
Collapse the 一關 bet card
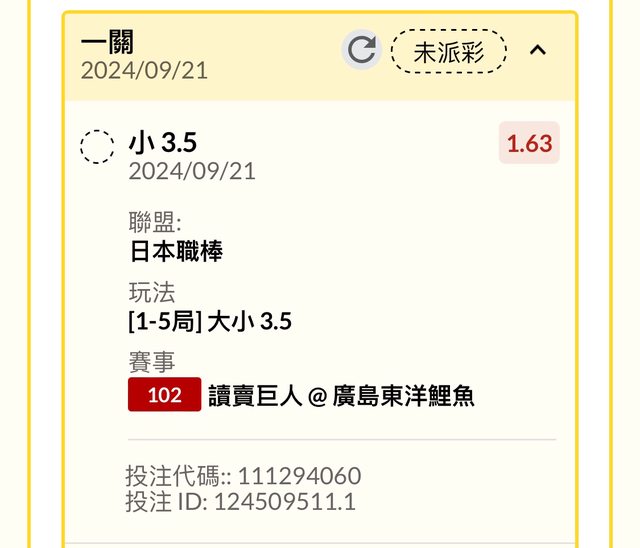click(538, 50)
